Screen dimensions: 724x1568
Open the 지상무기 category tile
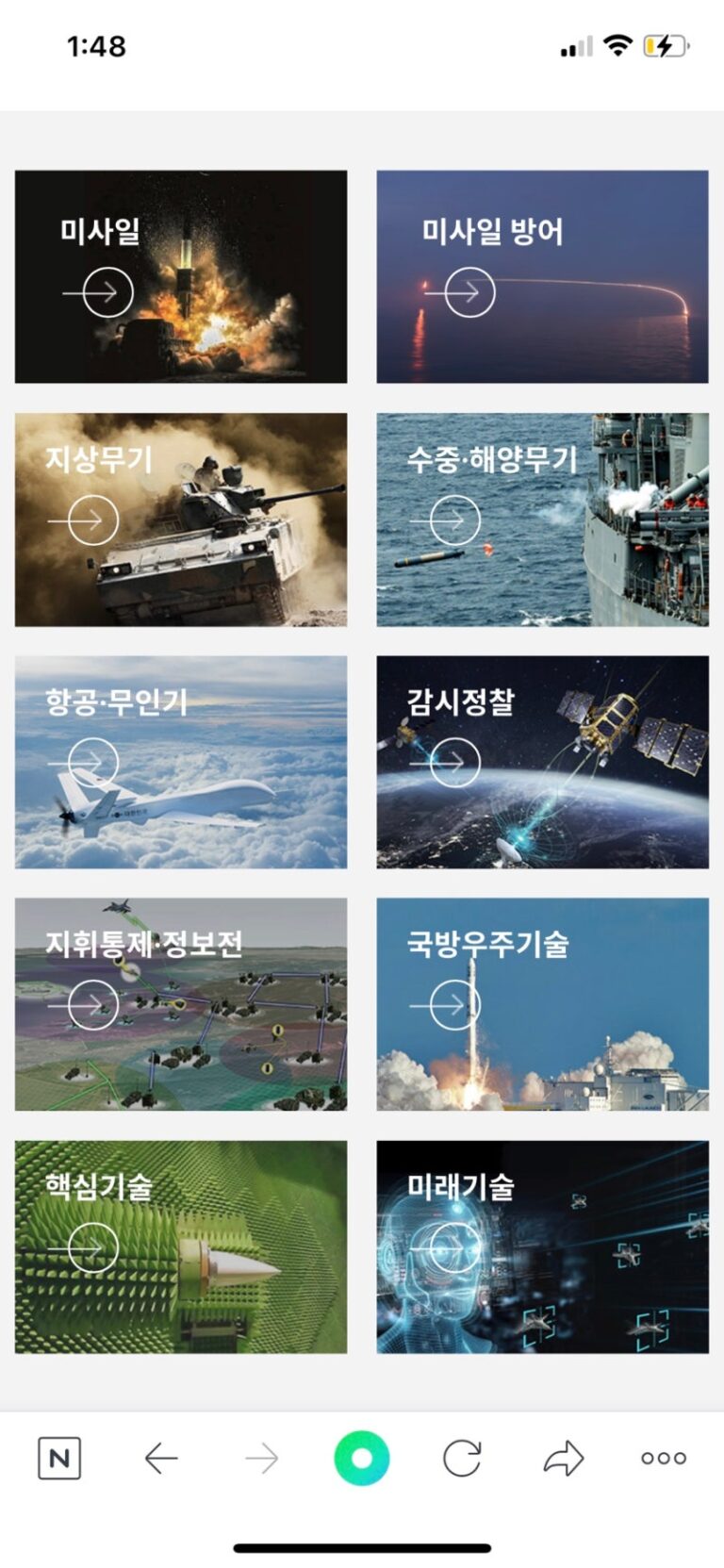point(181,520)
